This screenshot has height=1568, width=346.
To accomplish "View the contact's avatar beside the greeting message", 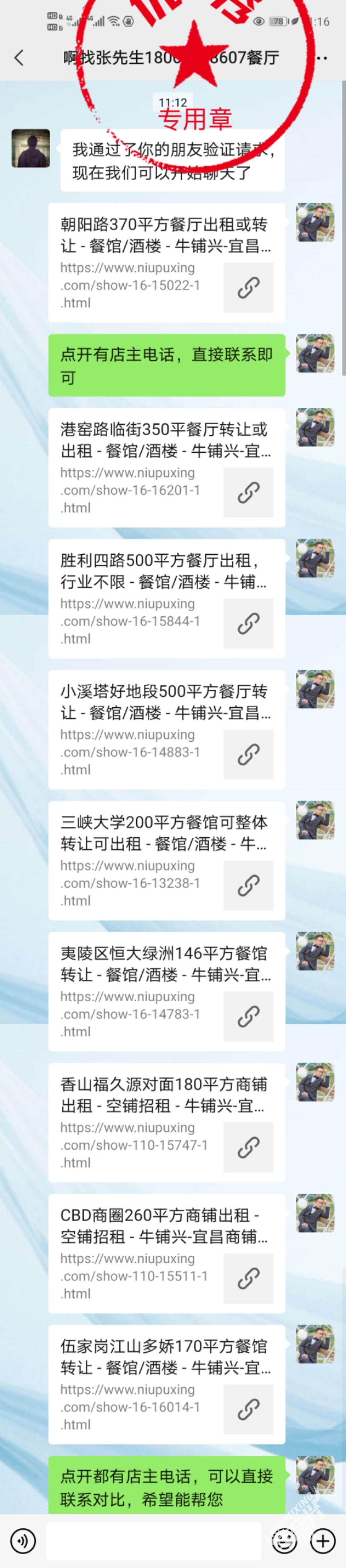I will point(30,148).
